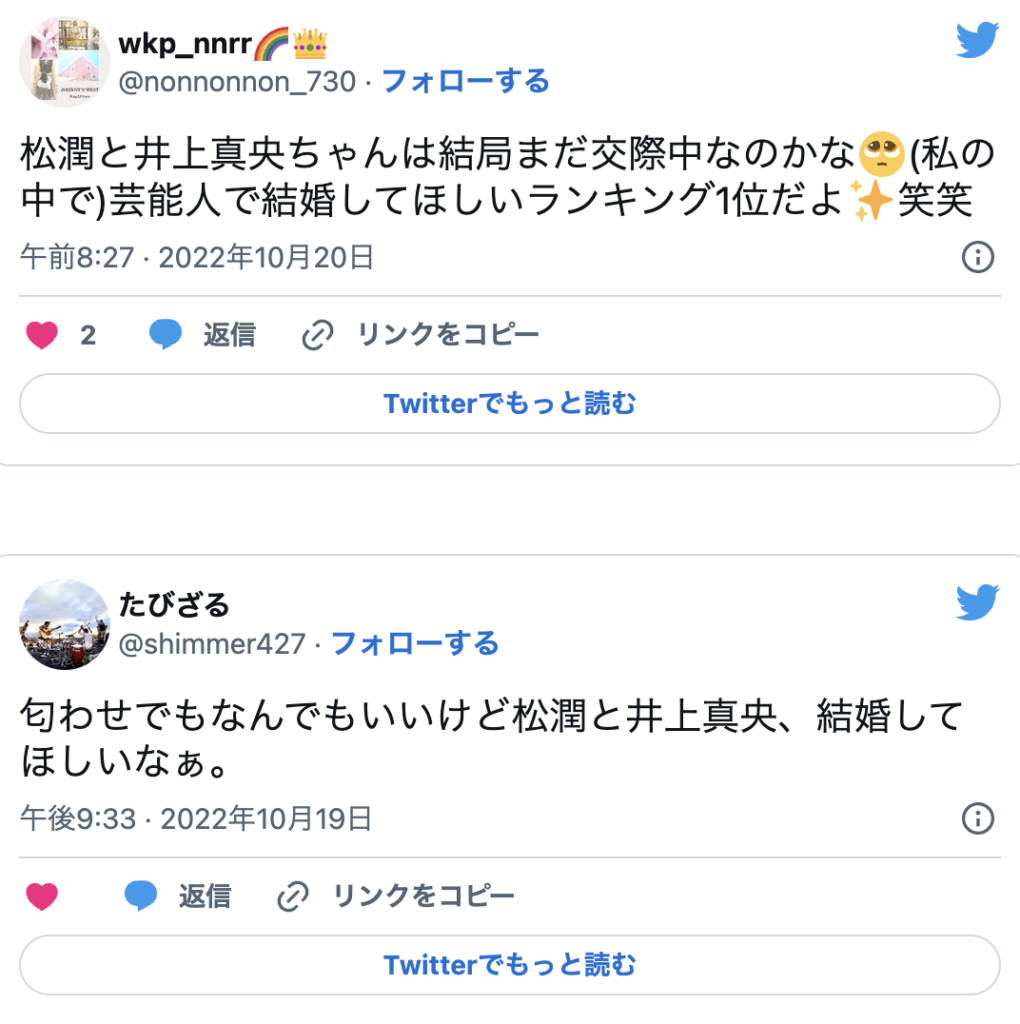The width and height of the screenshot is (1020, 1024).
Task: Open info icon on the October 20 tweet
Action: coord(977,258)
